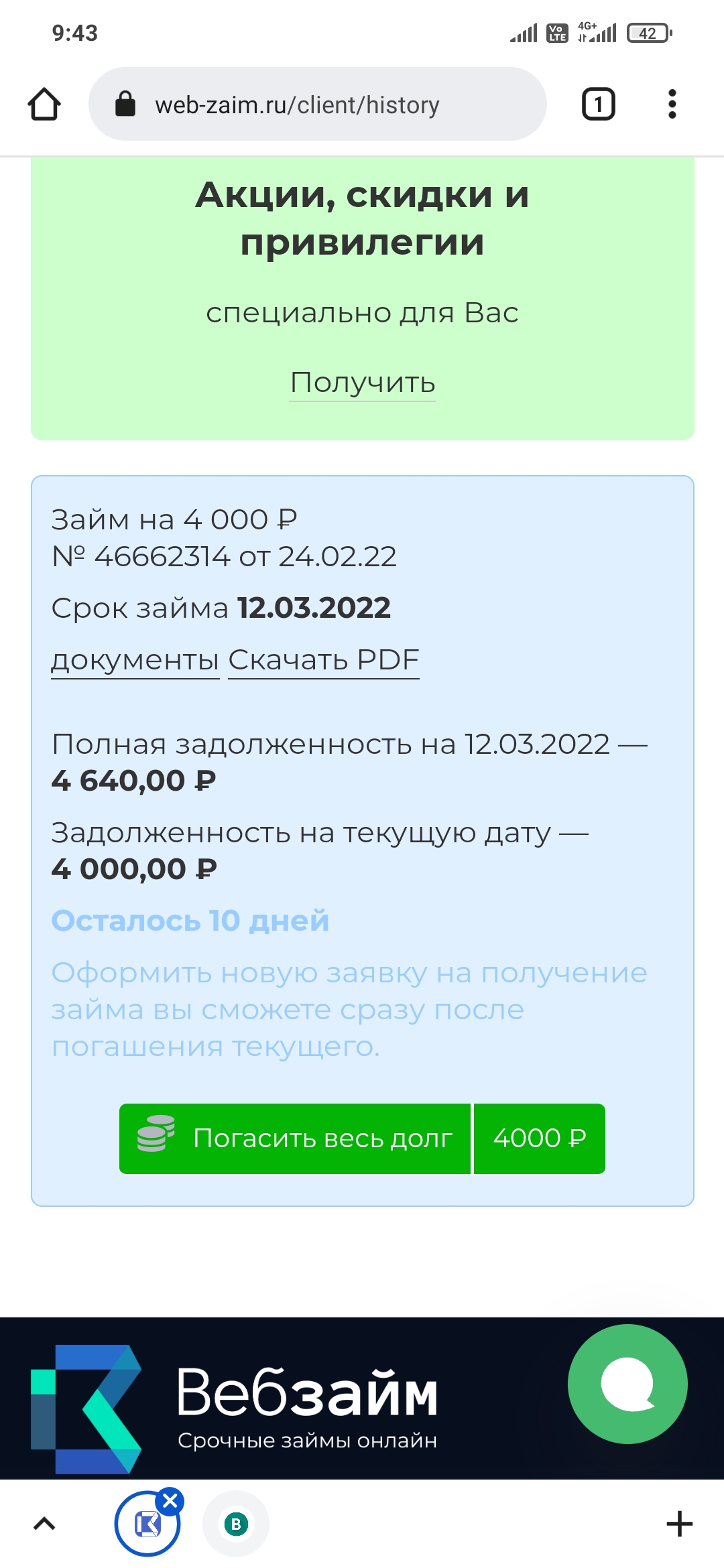This screenshot has height=1568, width=724.
Task: Go to the browser home page
Action: tap(44, 105)
